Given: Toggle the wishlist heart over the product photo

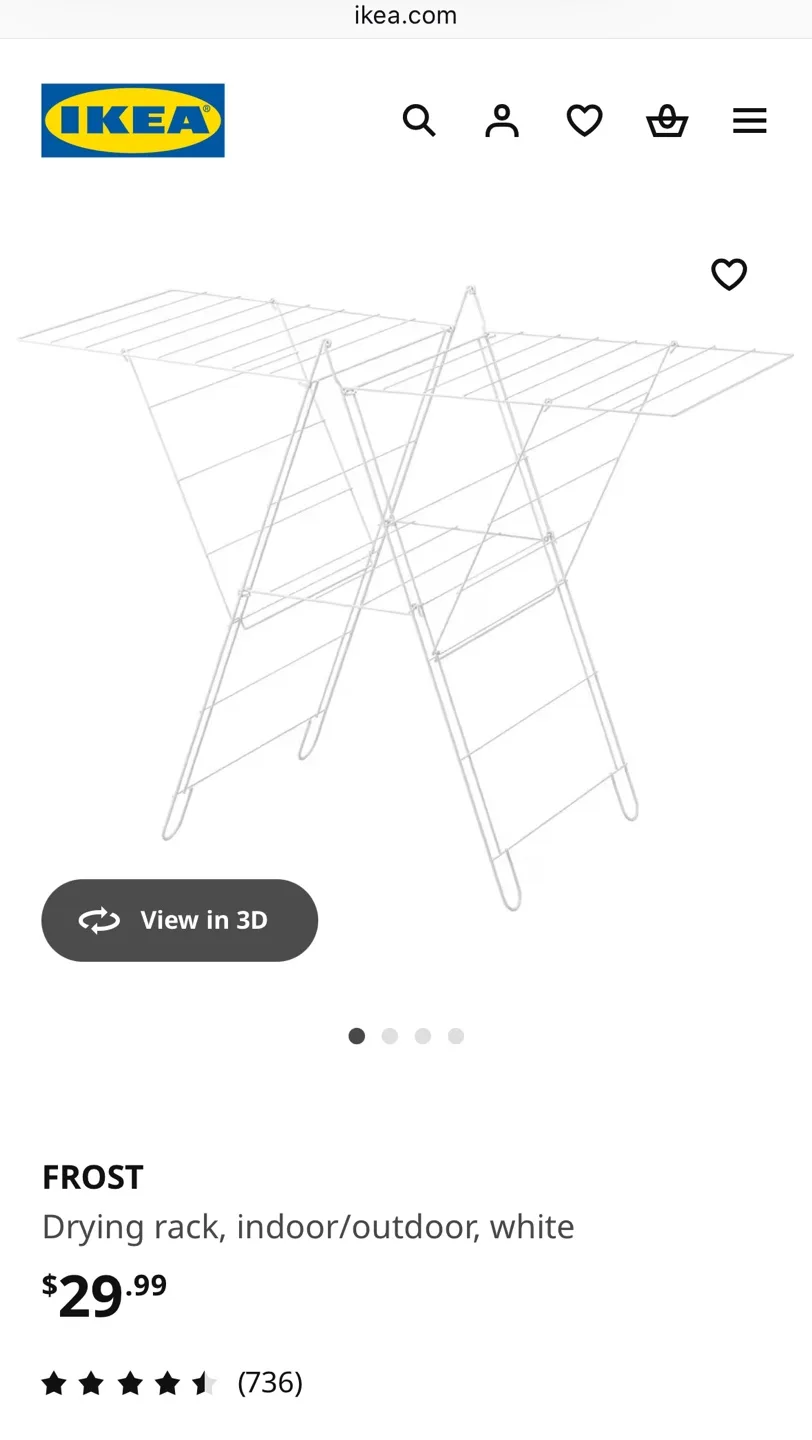Looking at the screenshot, I should pos(729,274).
